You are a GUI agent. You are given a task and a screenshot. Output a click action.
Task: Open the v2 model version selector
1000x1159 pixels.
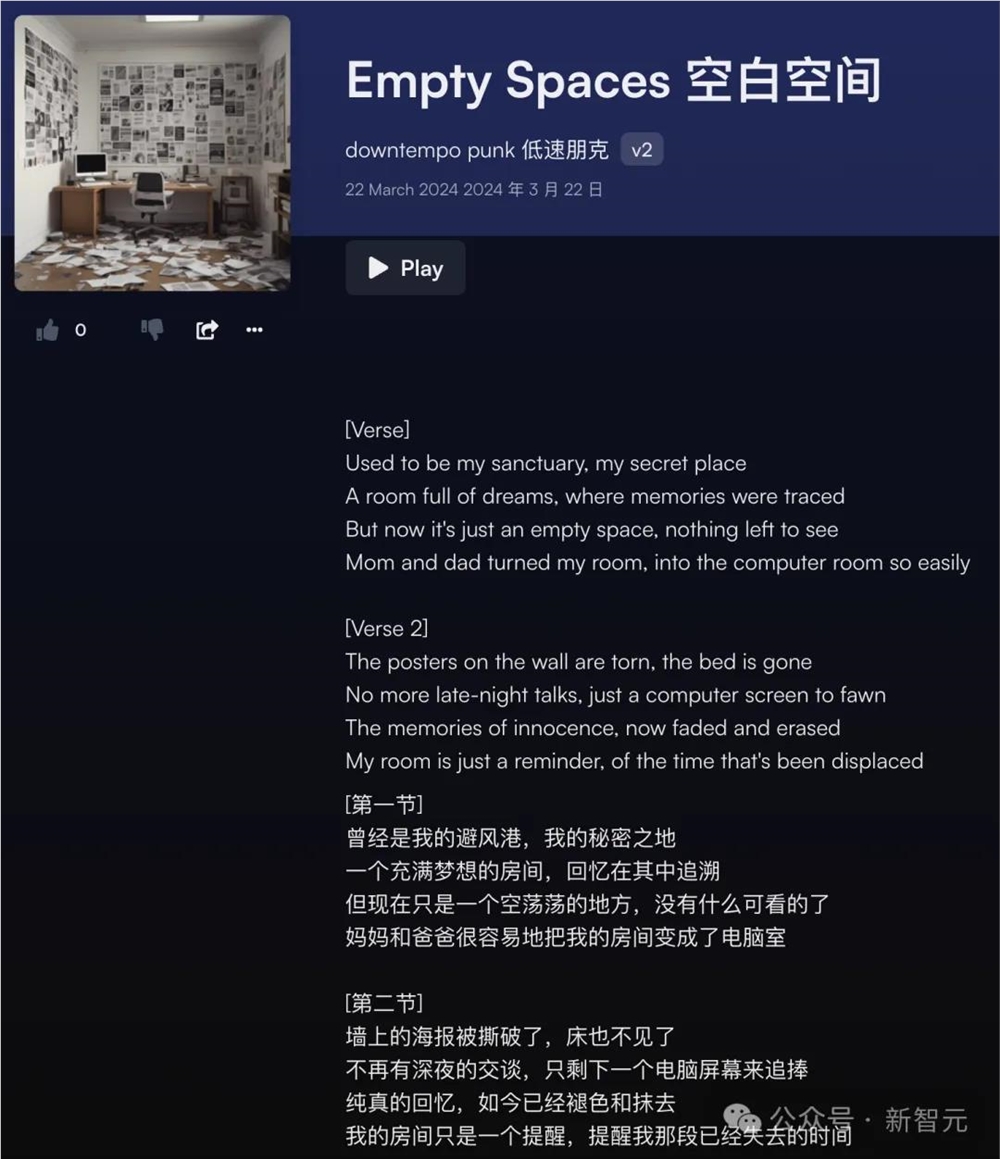point(641,149)
